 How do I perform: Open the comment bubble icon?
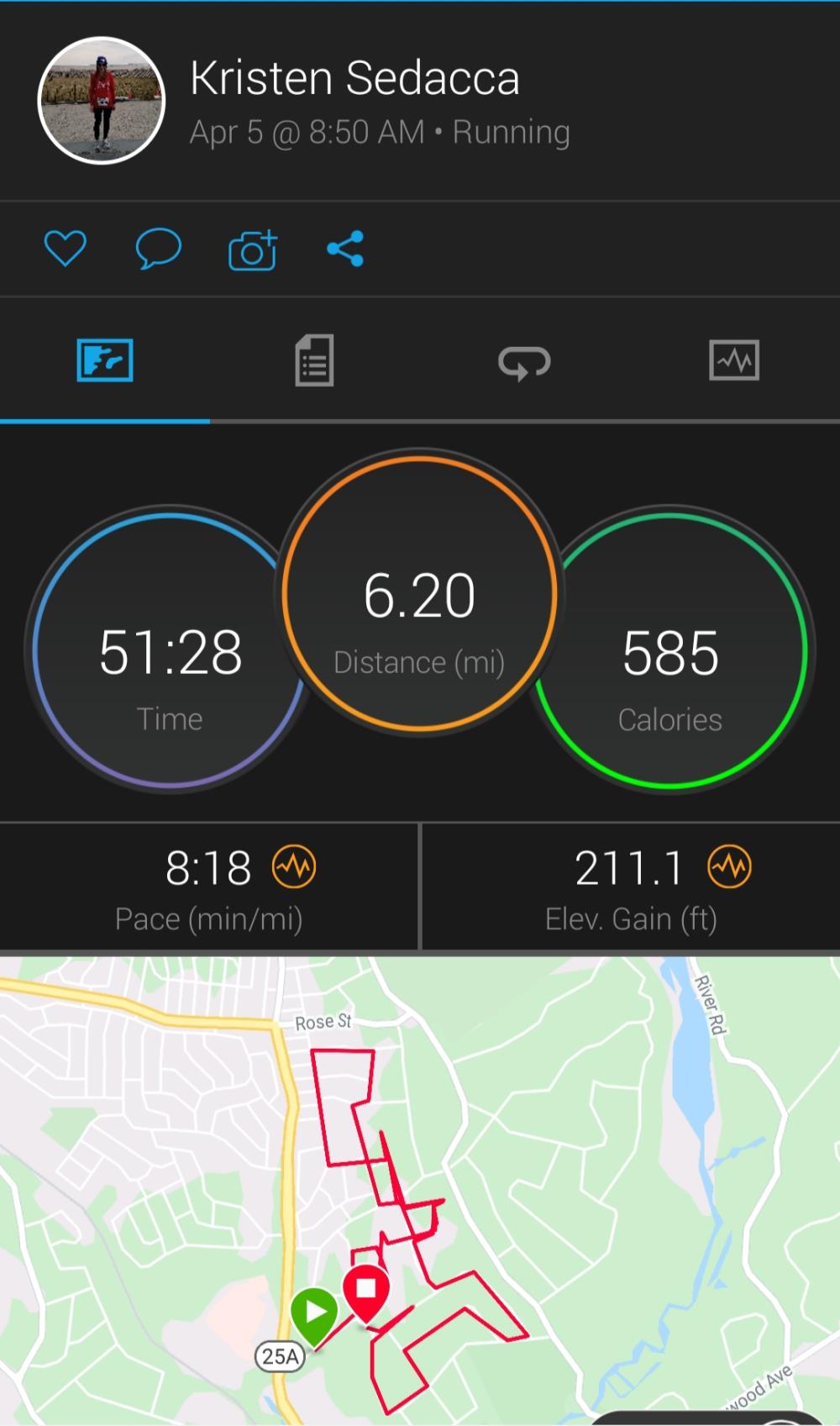point(158,249)
